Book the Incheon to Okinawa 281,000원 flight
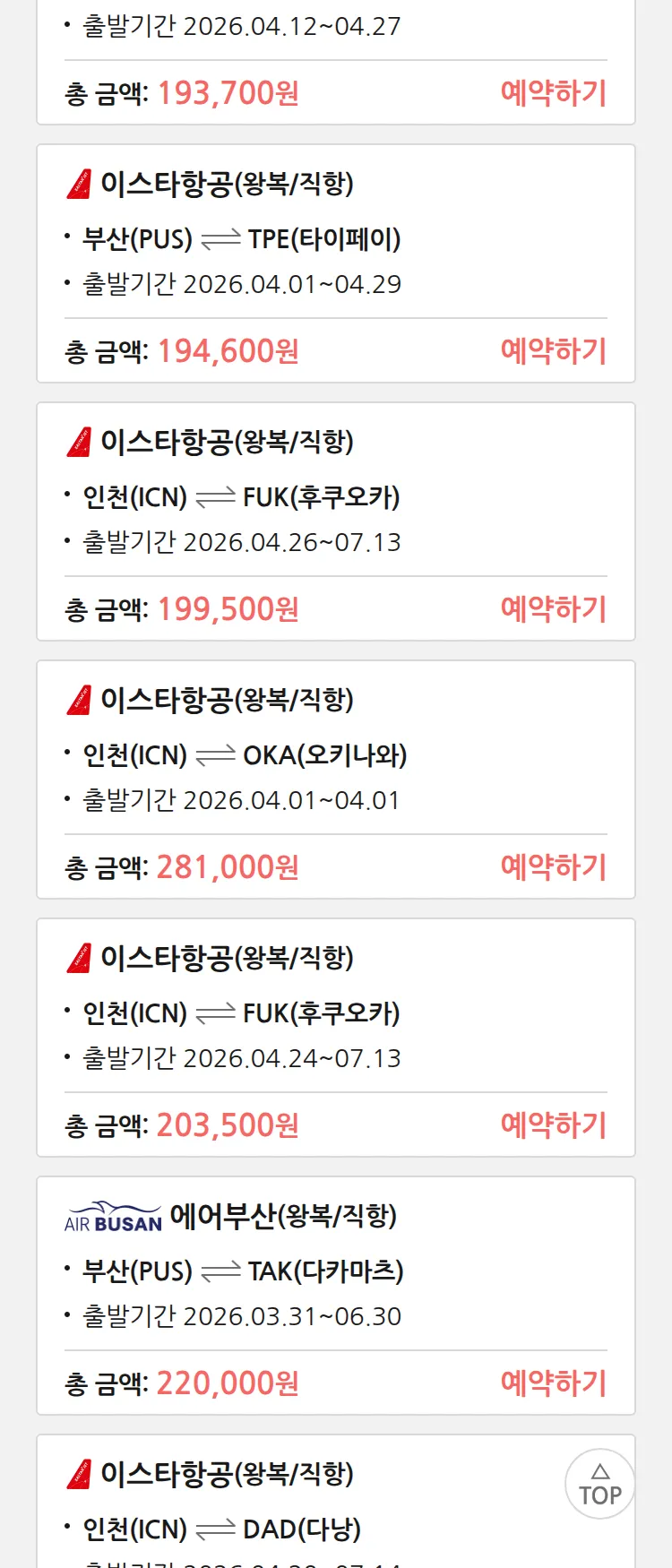This screenshot has height=1568, width=672. [553, 867]
